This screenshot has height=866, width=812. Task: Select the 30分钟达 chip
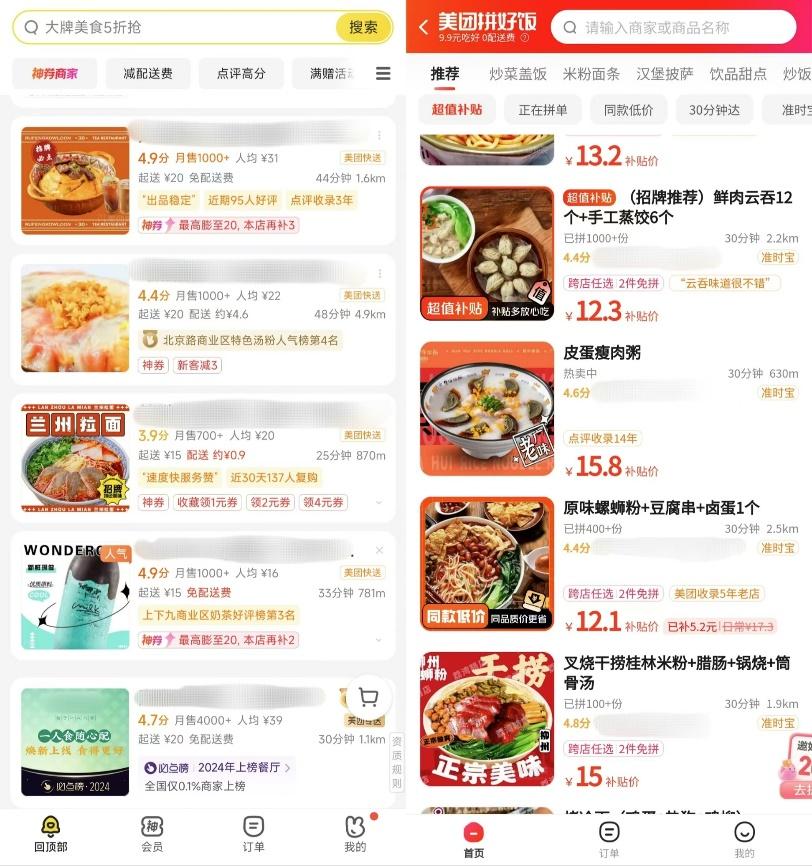(714, 110)
